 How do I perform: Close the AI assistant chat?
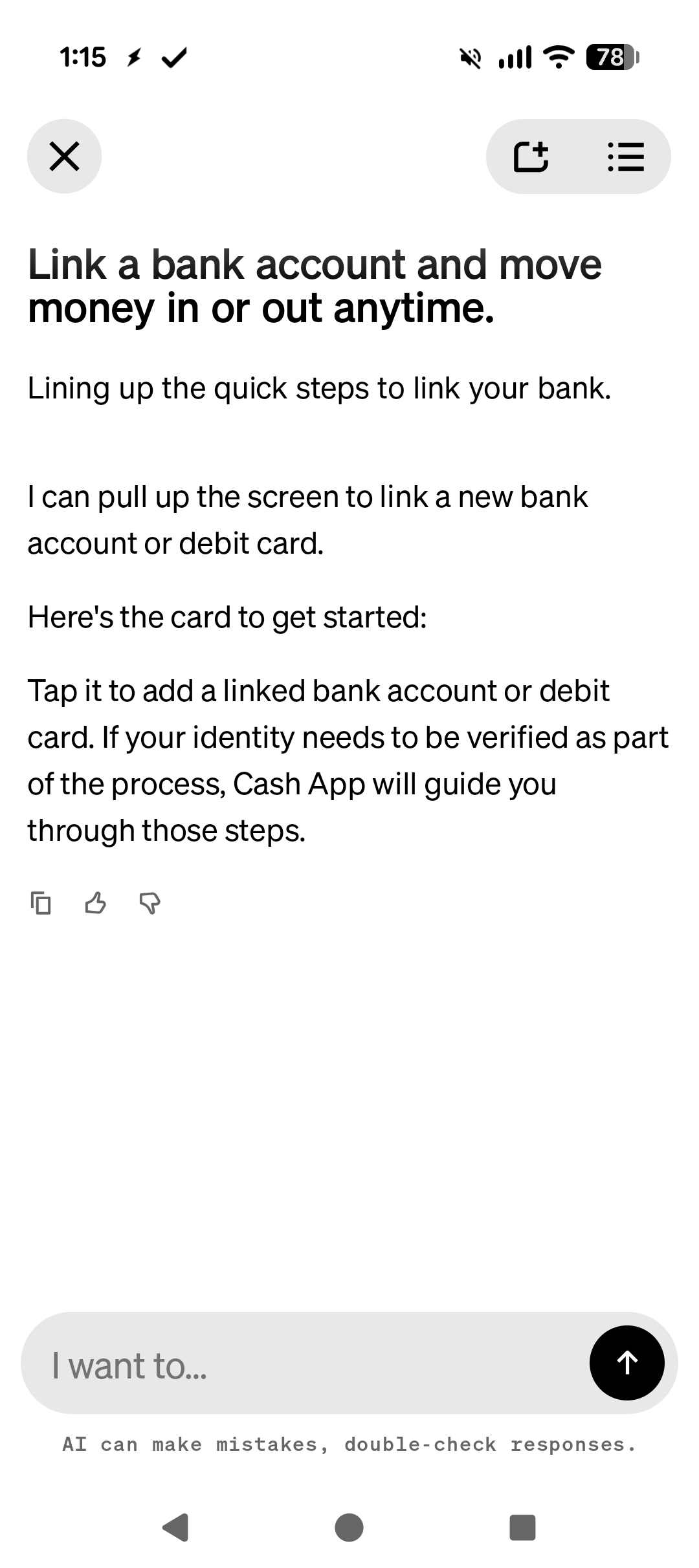64,156
